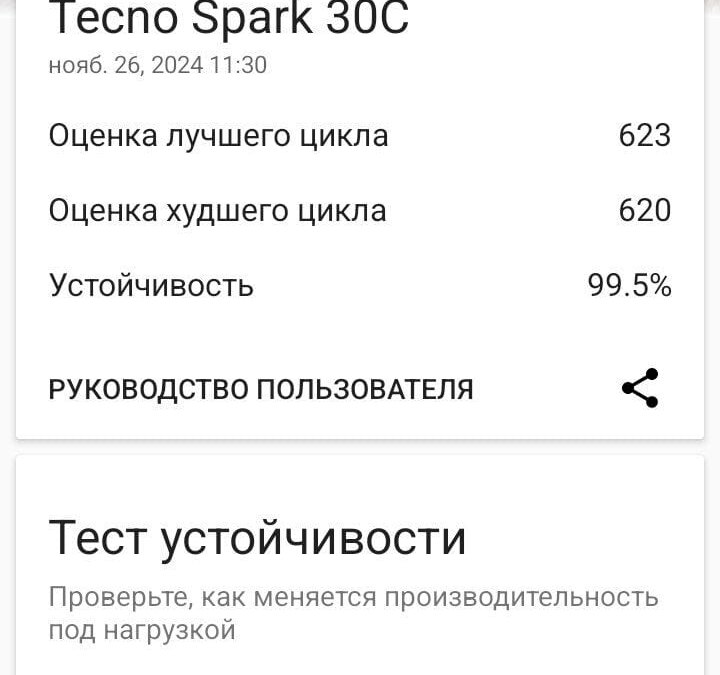
Task: Open РУКОВОДСТВО ПОЛЬЗОВАТЕЛЯ user guide
Action: (261, 389)
